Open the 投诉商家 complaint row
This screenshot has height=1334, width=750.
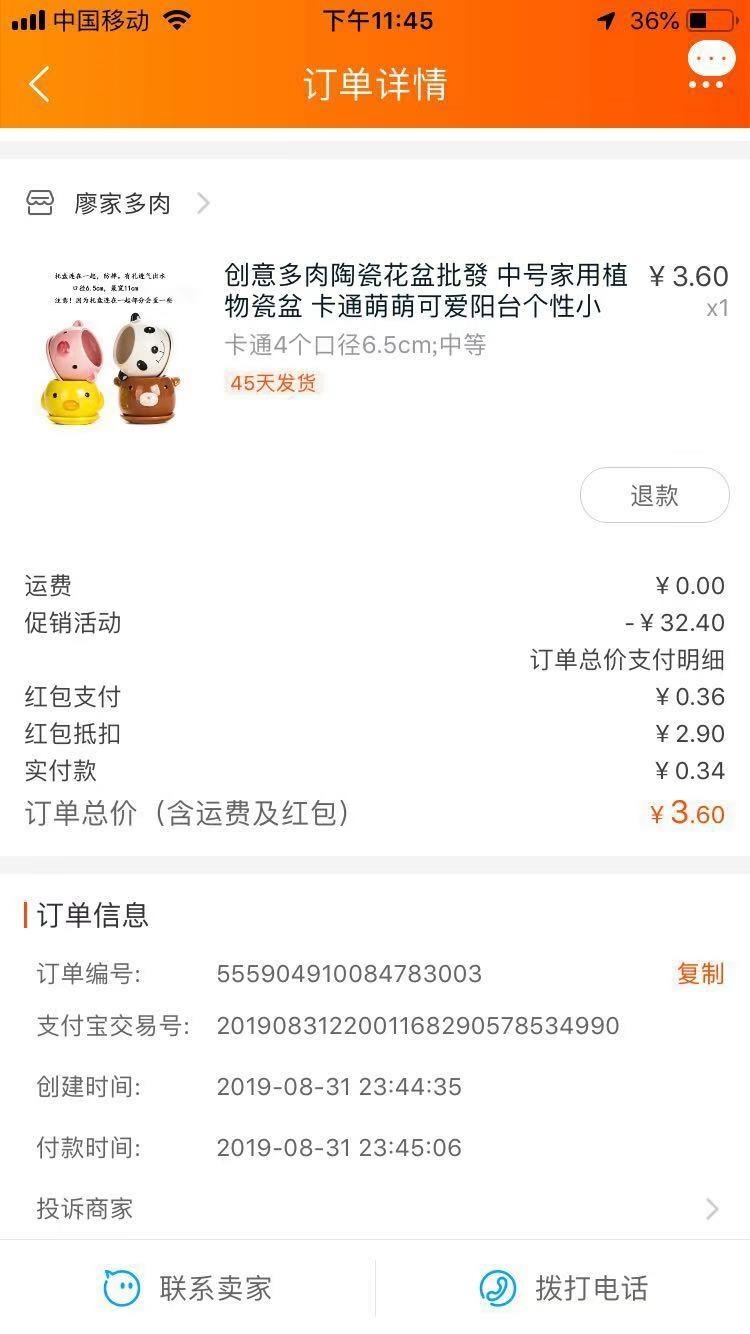coord(375,1208)
